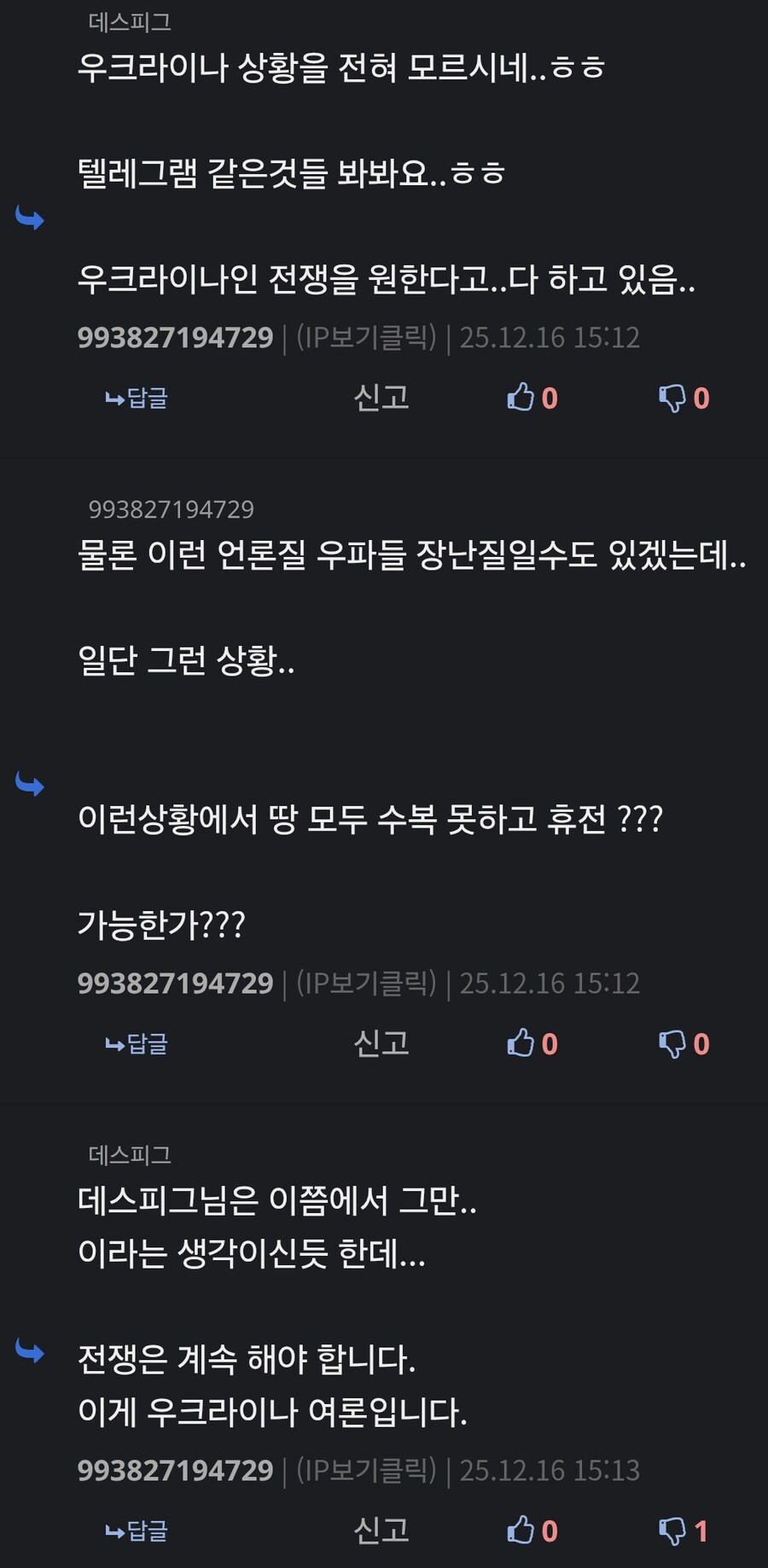The height and width of the screenshot is (1568, 768).
Task: Open a reply with the first 답글 button
Action: tap(136, 397)
